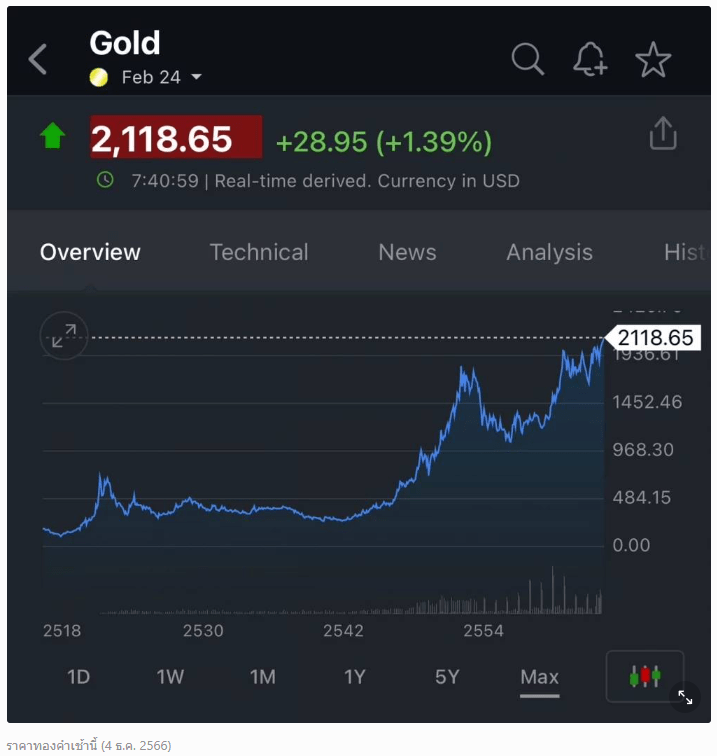717x756 pixels.
Task: Select the 1D chart range
Action: tap(78, 677)
